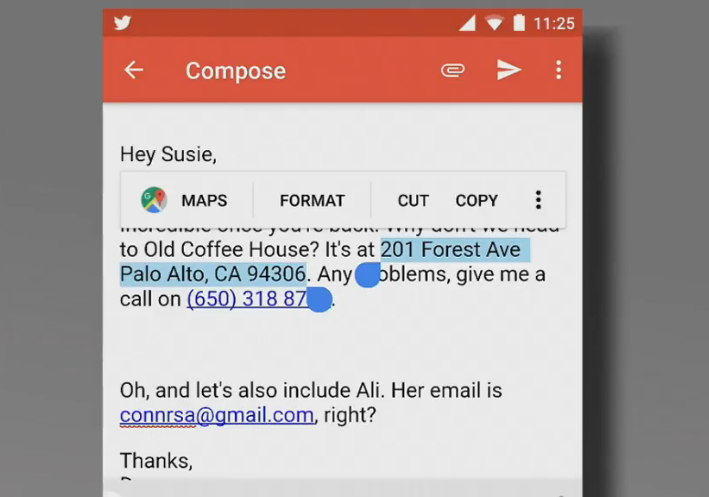Attach a file to the email
Screen dimensions: 709x497
coord(453,70)
